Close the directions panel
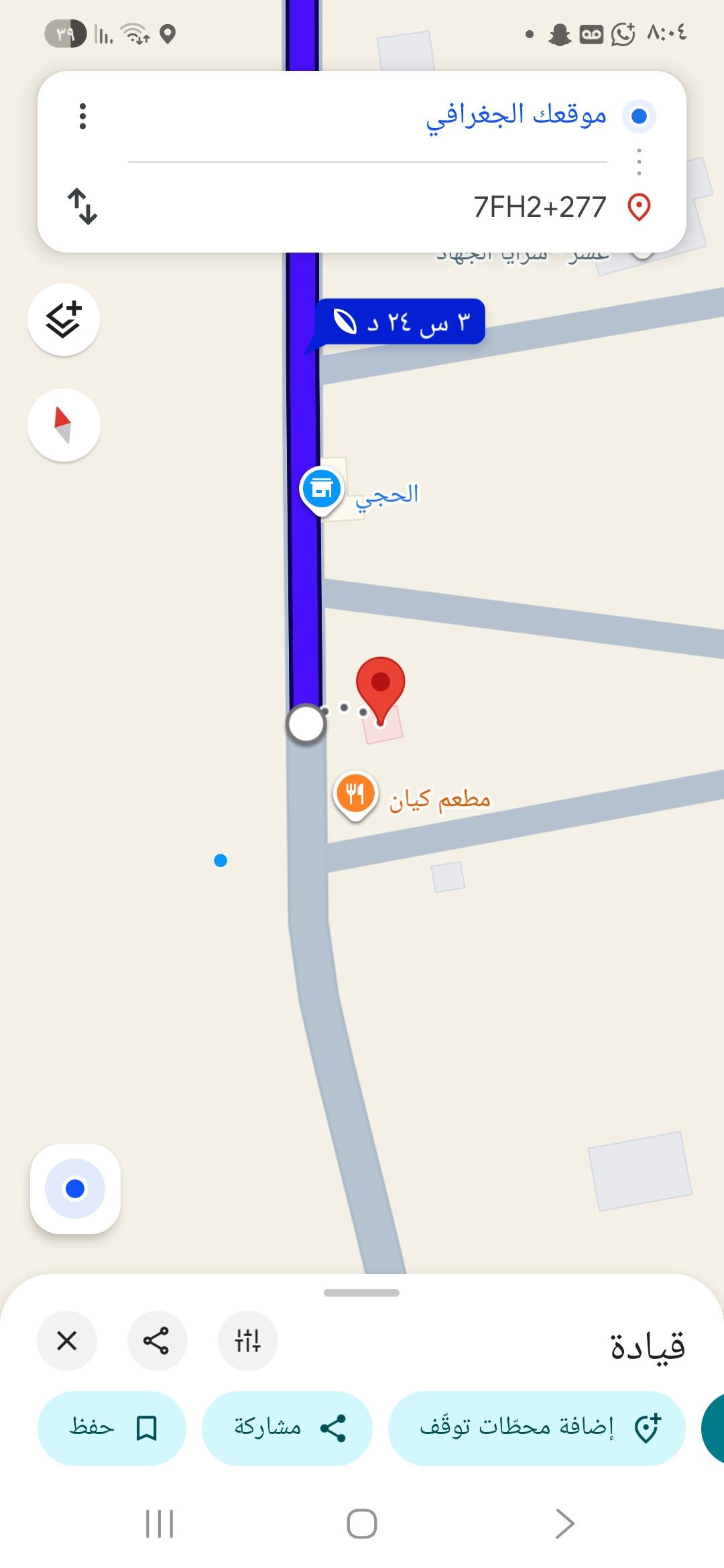 click(x=67, y=1341)
